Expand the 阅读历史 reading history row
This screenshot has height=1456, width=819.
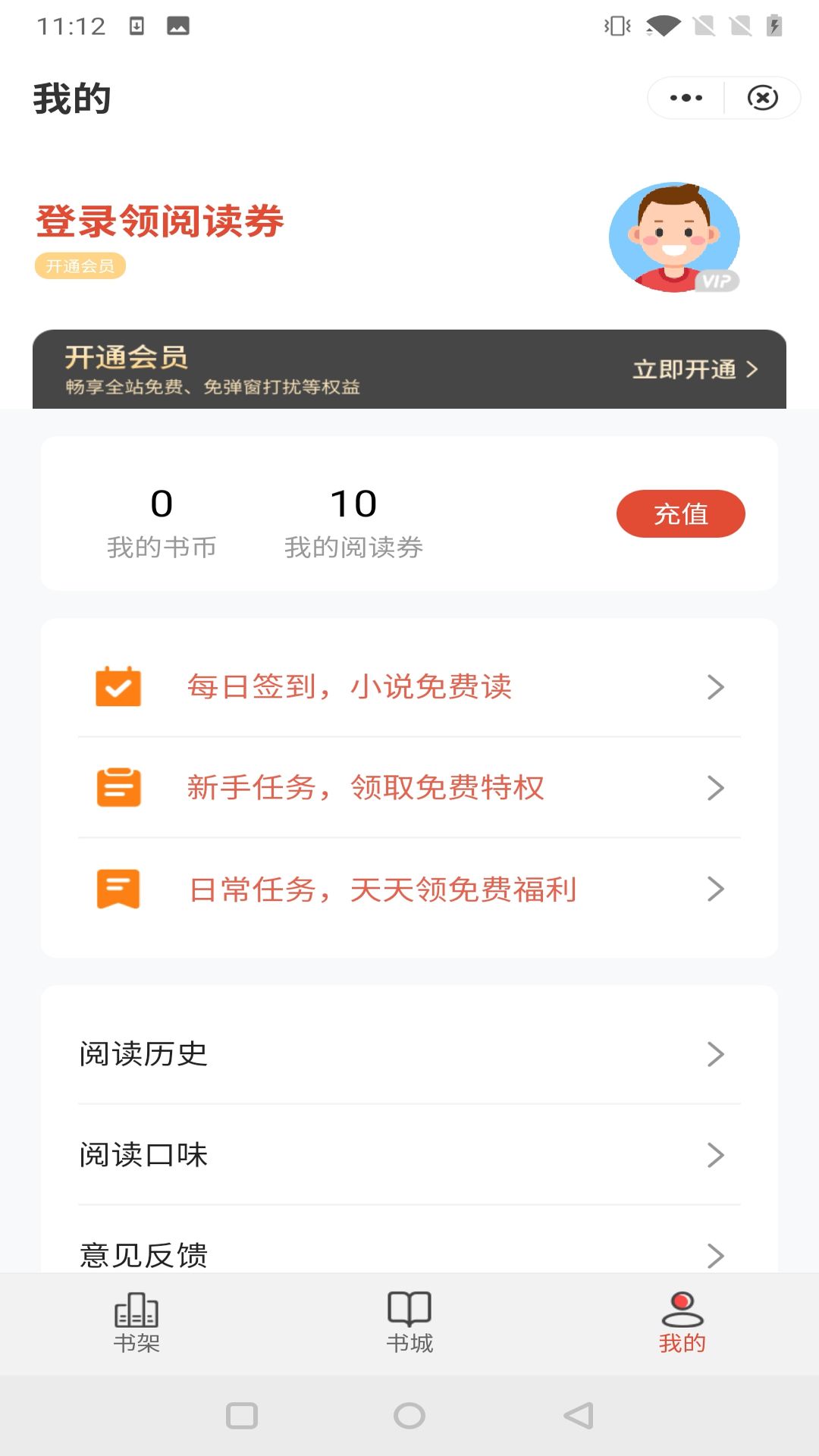pyautogui.click(x=716, y=1054)
